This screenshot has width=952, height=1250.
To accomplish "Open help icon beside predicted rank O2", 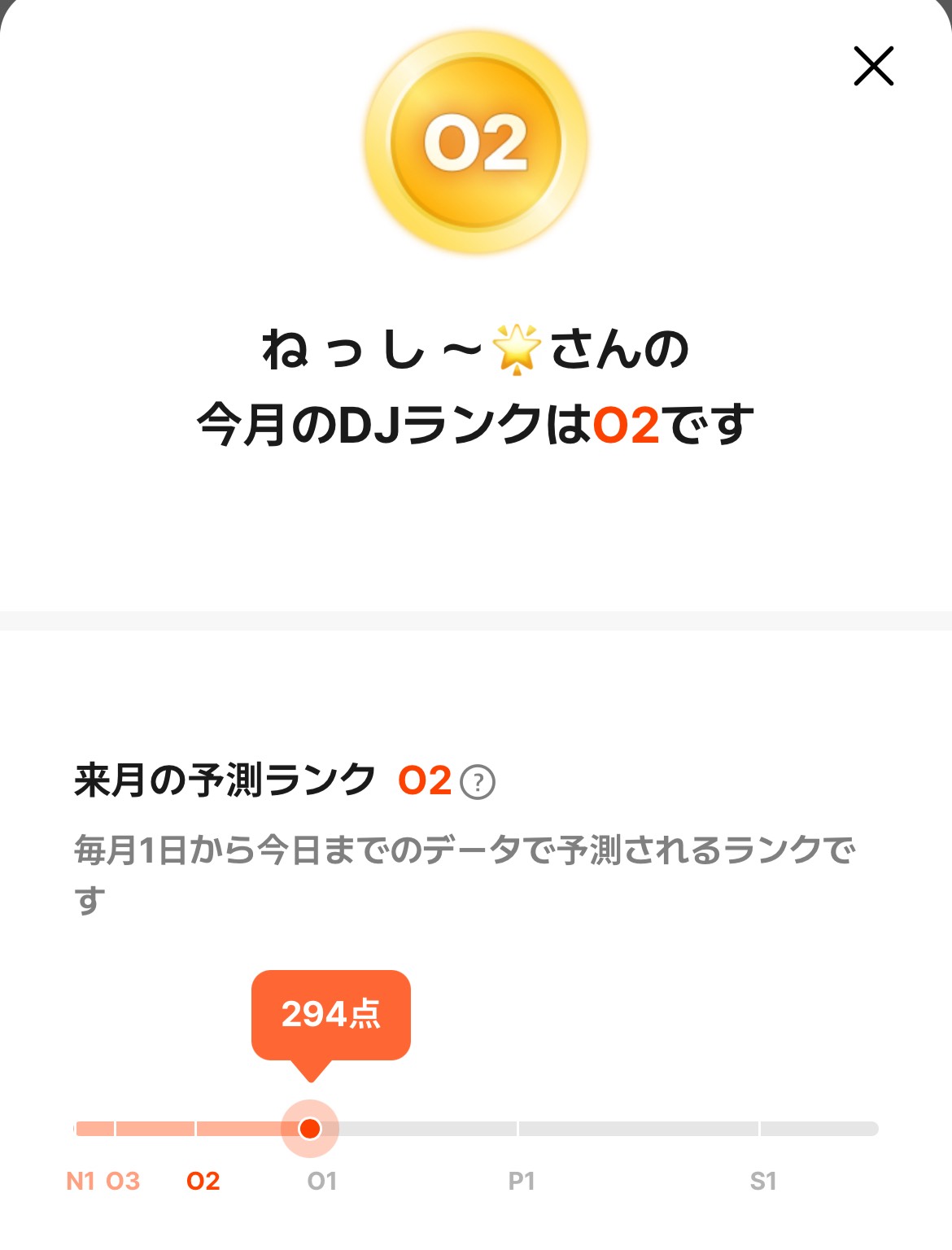I will (x=478, y=783).
